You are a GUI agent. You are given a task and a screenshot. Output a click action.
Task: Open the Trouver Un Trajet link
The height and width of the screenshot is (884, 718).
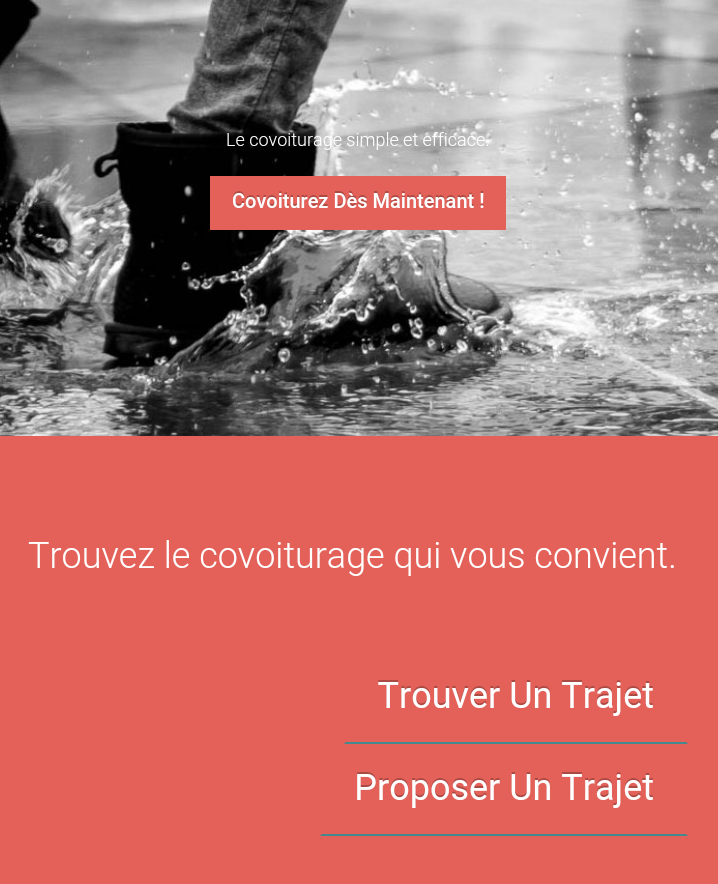[515, 696]
